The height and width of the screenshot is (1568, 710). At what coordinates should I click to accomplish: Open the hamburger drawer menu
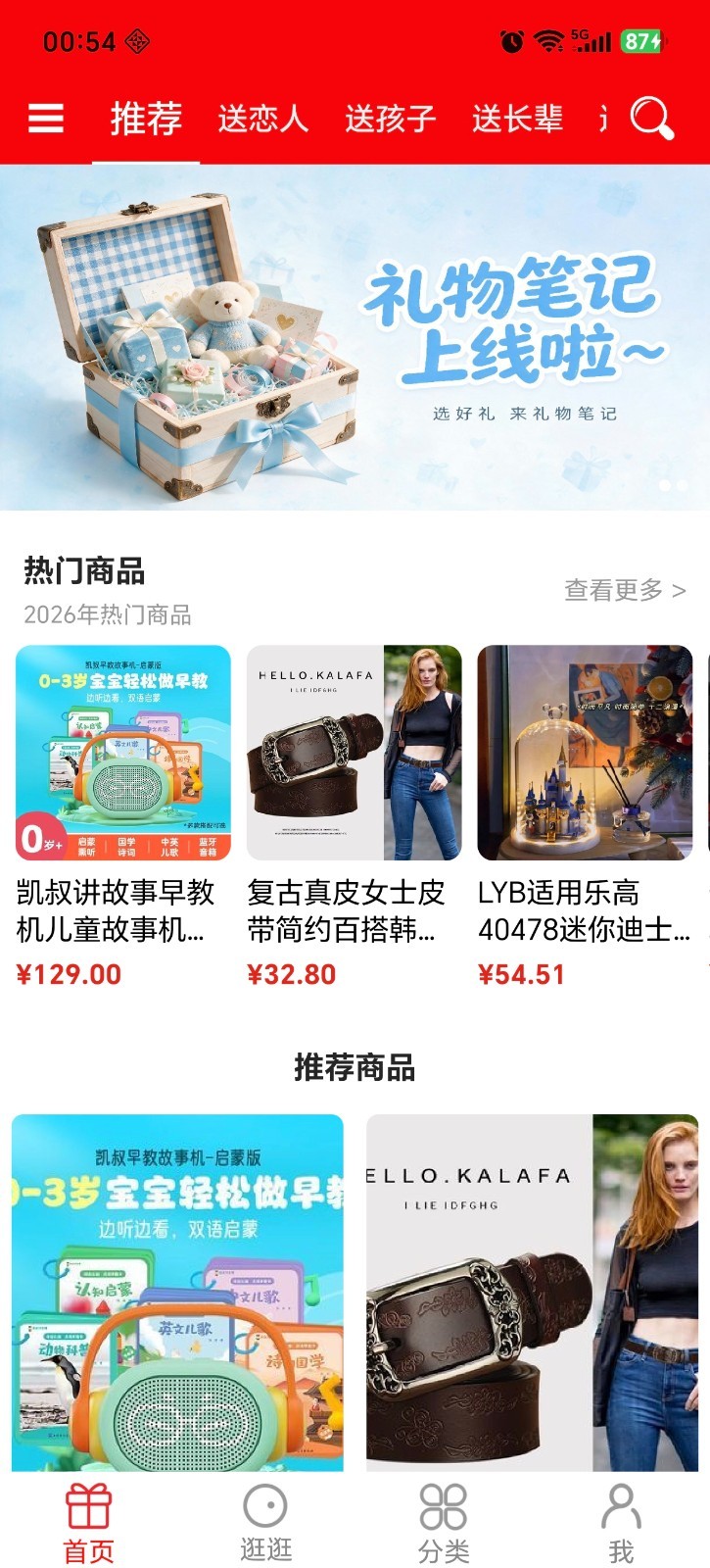point(45,119)
